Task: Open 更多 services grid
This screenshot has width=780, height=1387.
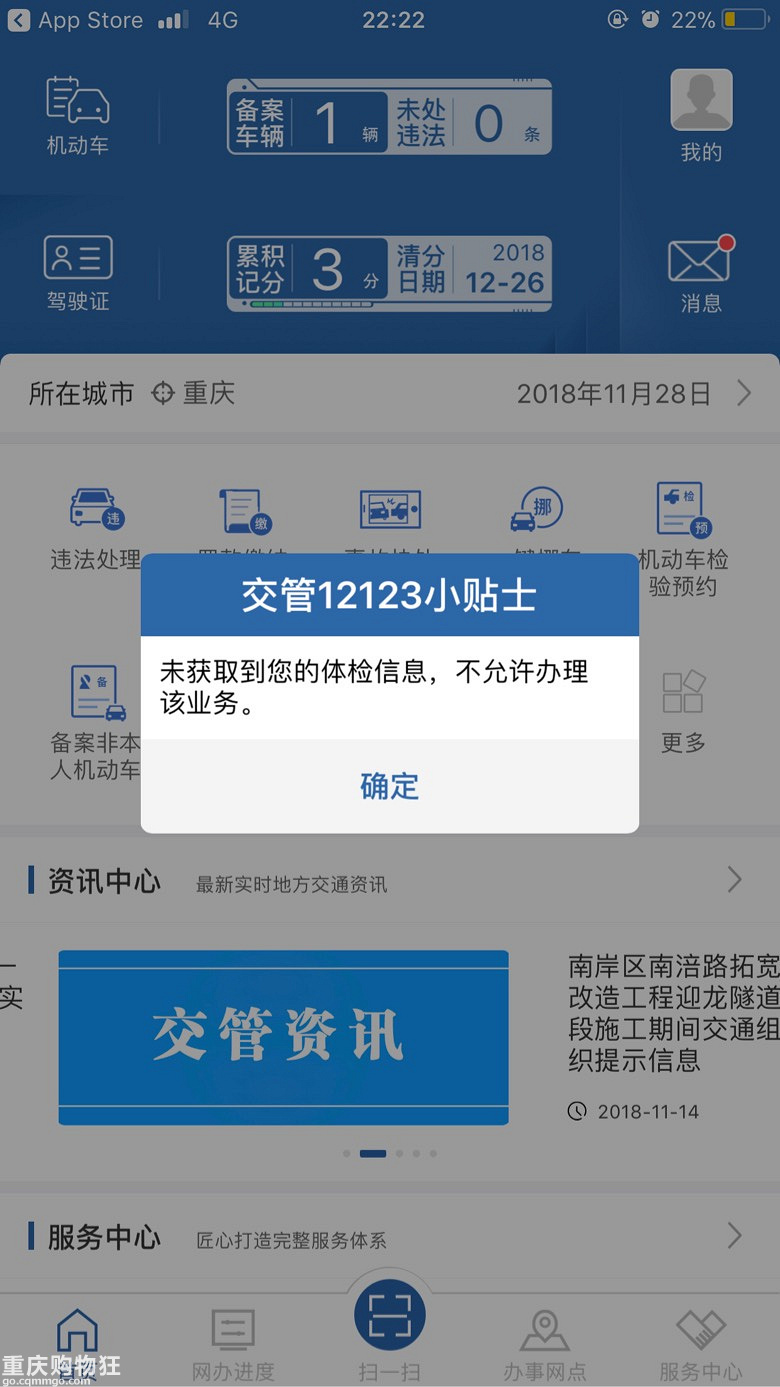Action: point(683,710)
